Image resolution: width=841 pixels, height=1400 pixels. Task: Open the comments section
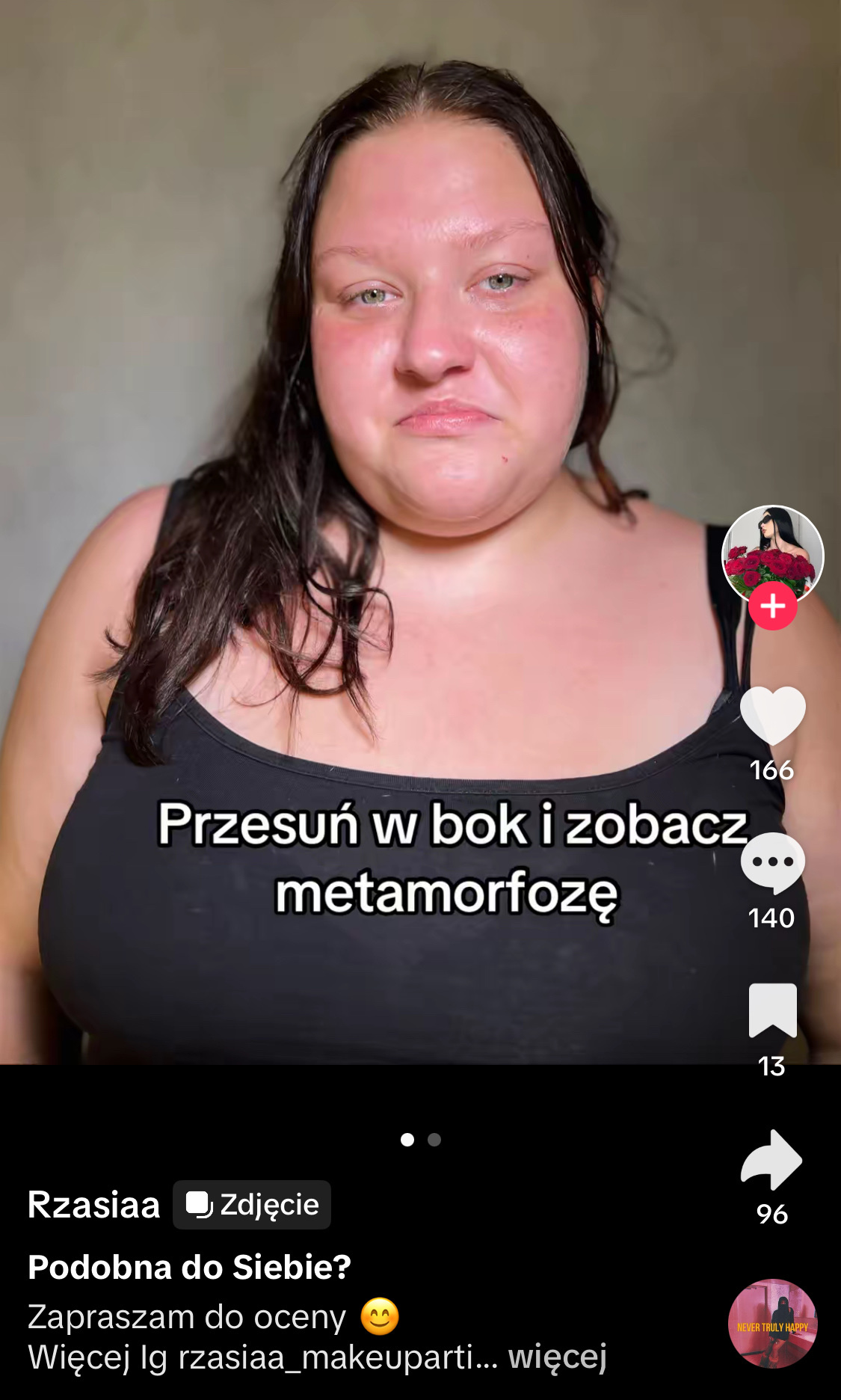coord(772,862)
